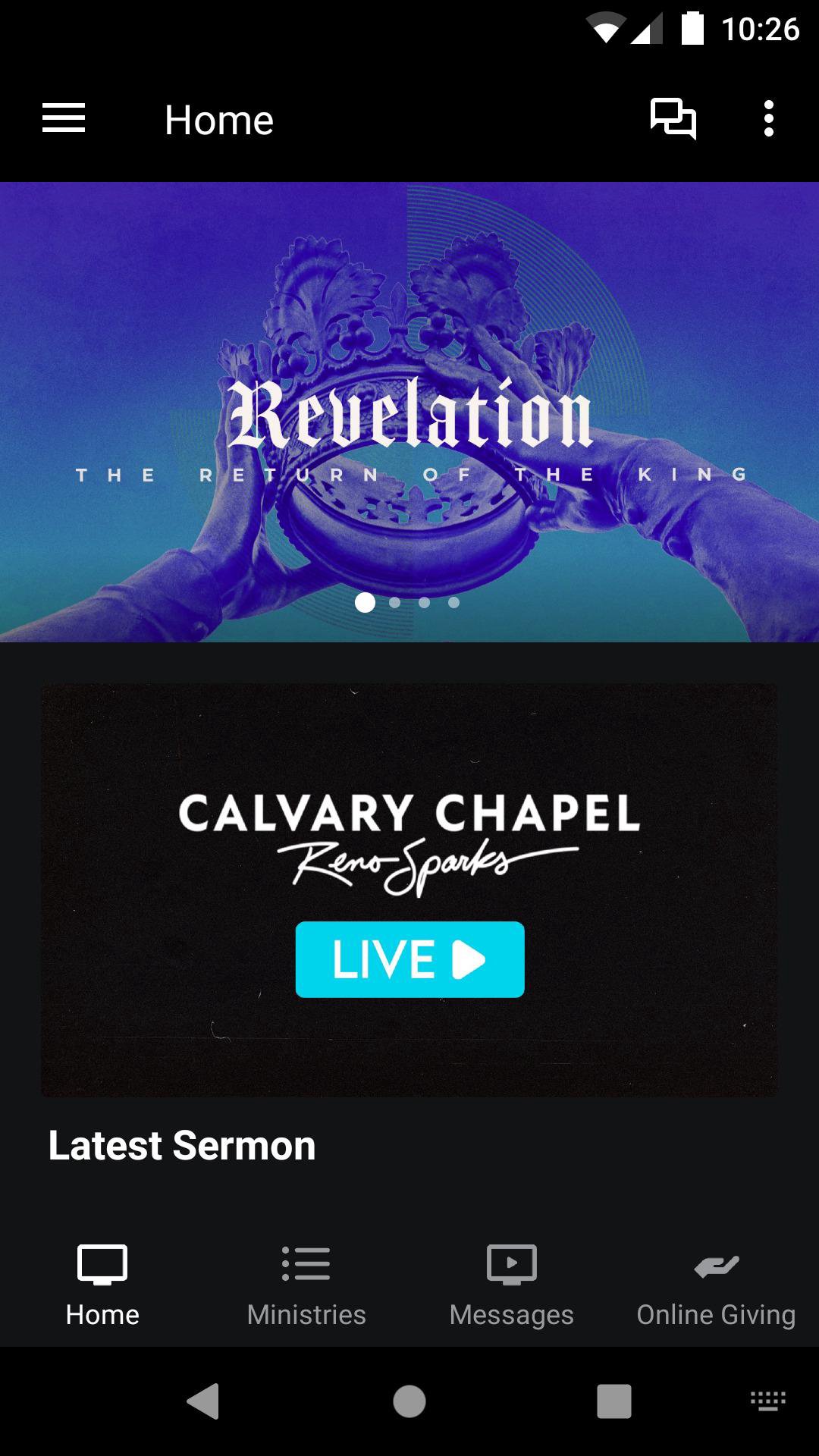
Task: Tap the system back button
Action: (x=203, y=1401)
